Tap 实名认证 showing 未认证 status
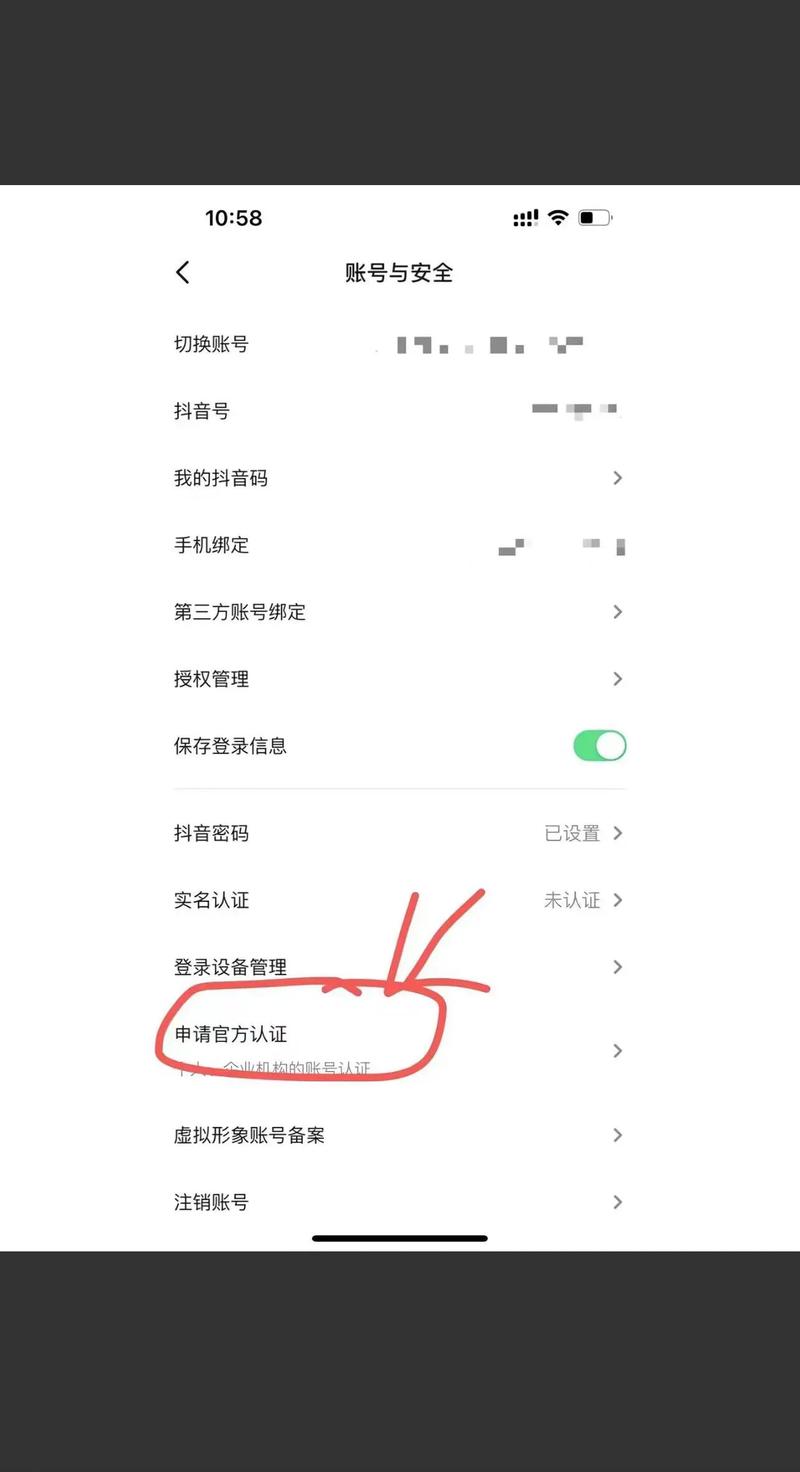This screenshot has width=800, height=1472. (x=400, y=900)
